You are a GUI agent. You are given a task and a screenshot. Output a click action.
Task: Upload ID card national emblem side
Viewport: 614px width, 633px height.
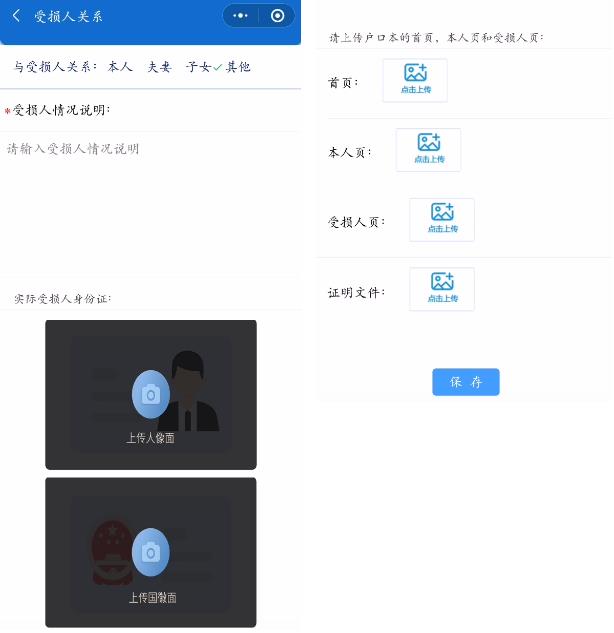click(151, 552)
